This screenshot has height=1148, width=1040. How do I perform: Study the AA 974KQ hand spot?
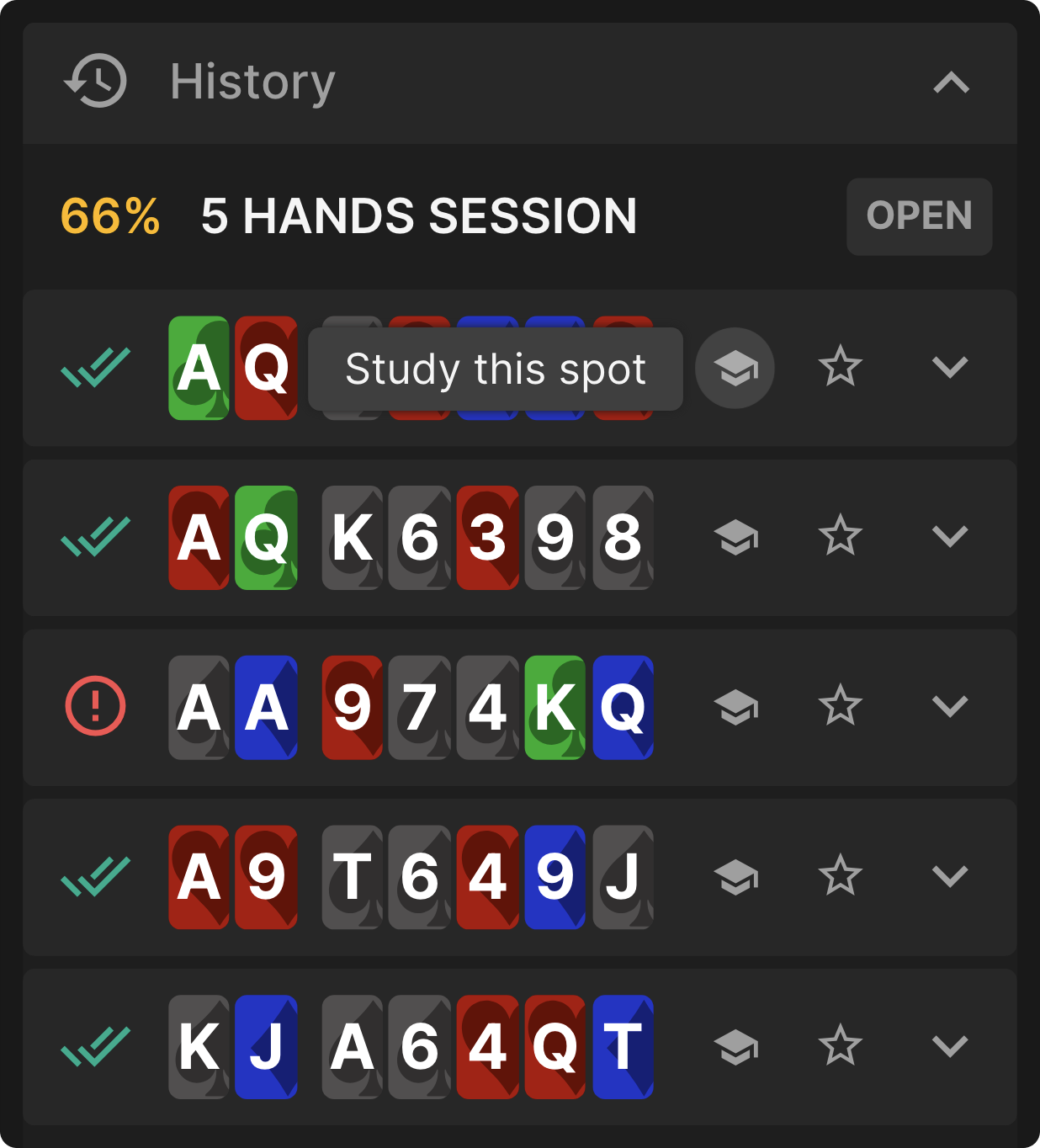point(735,707)
